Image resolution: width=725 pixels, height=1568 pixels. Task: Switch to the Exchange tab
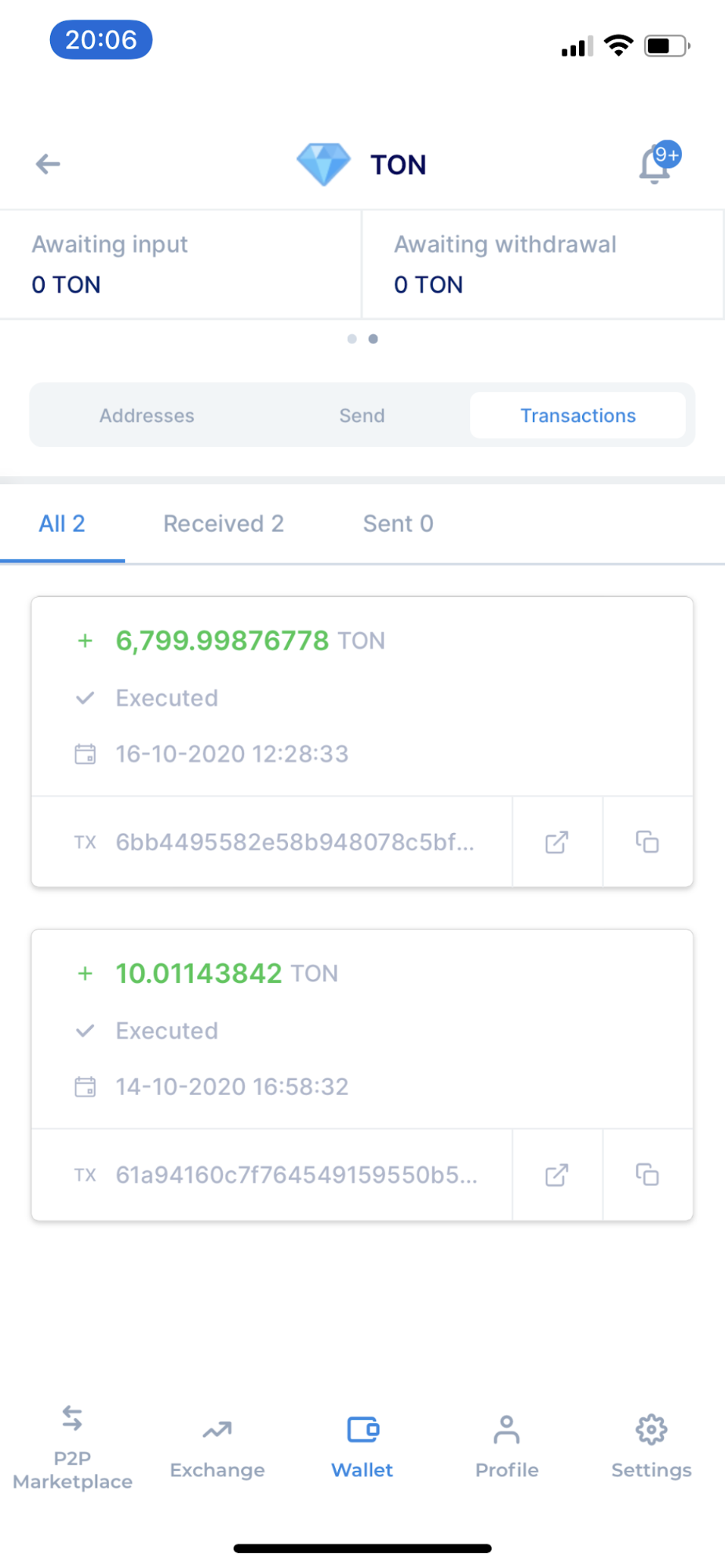(x=217, y=1448)
